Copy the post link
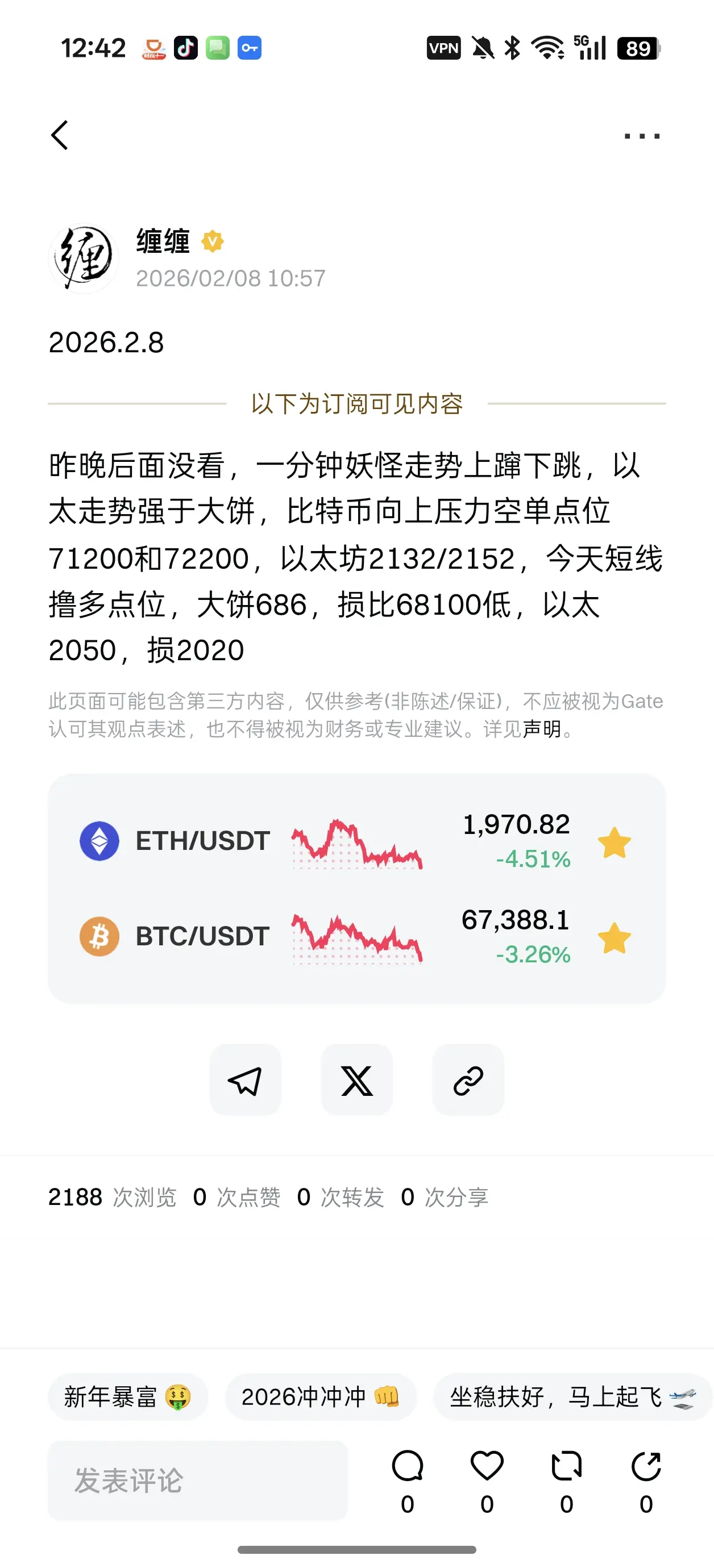This screenshot has height=1568, width=714. click(468, 1081)
